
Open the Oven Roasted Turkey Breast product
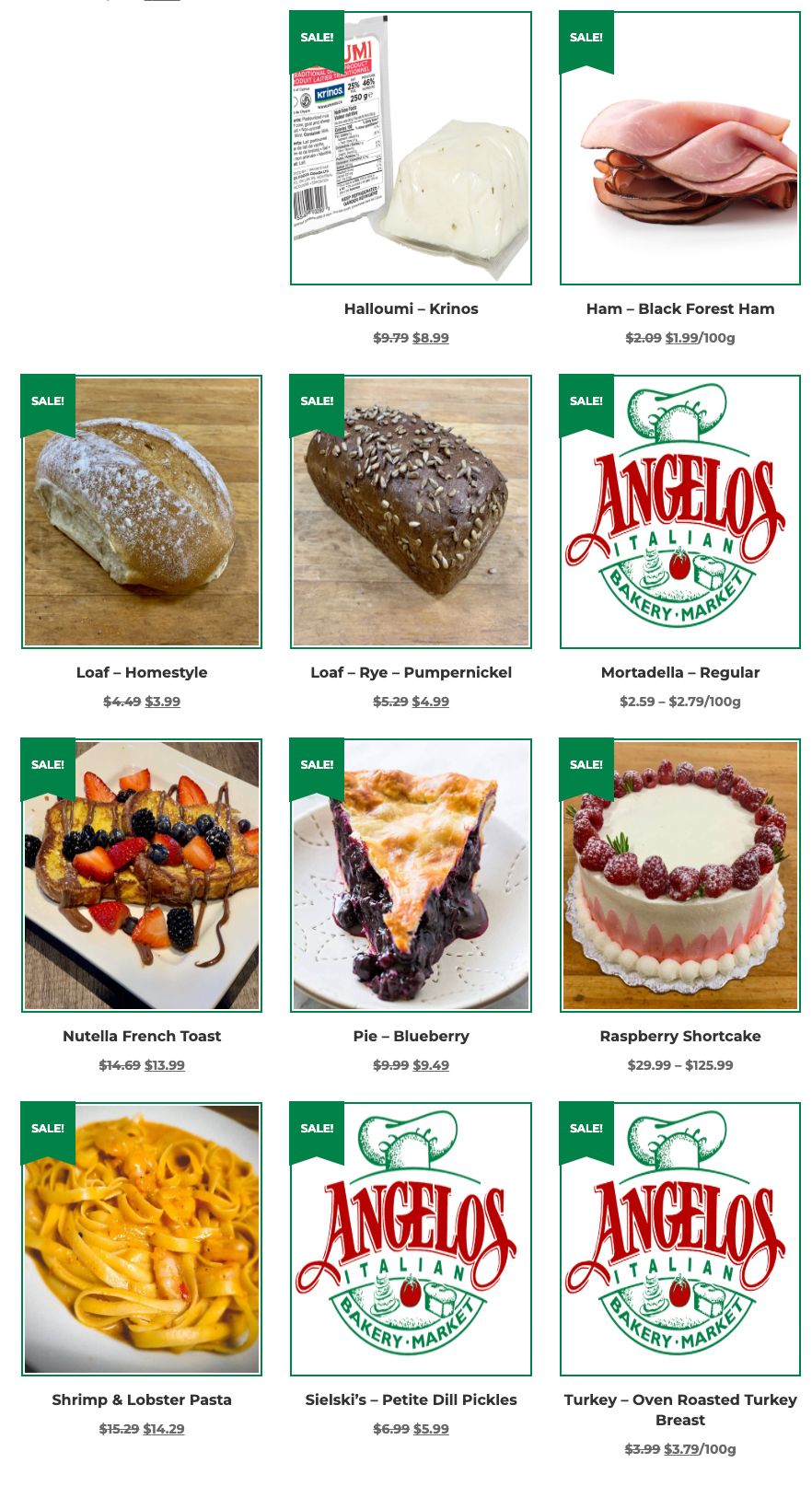pos(679,1409)
